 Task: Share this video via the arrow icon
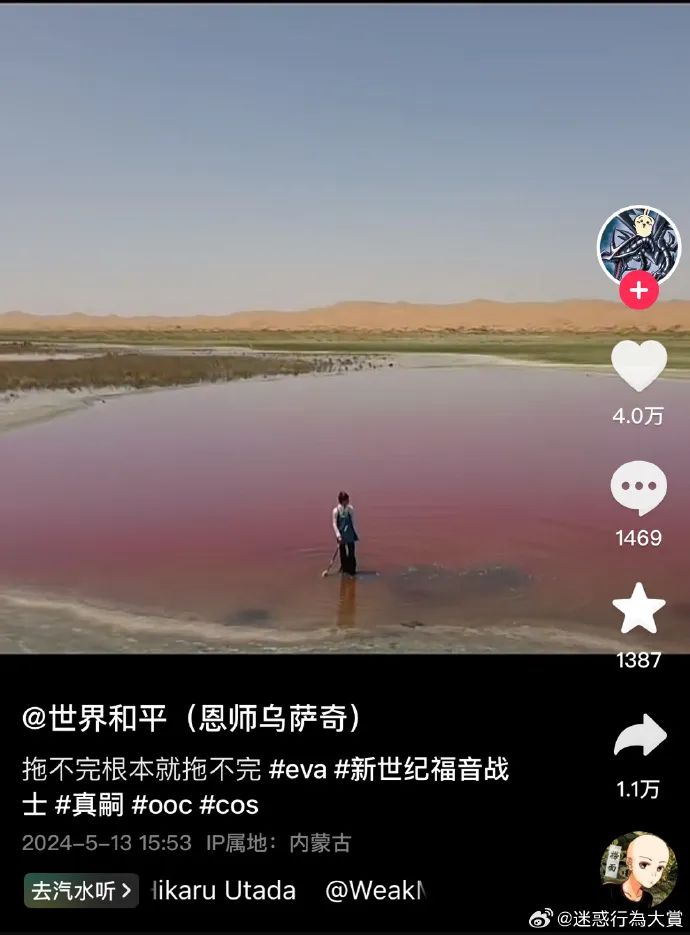click(639, 738)
